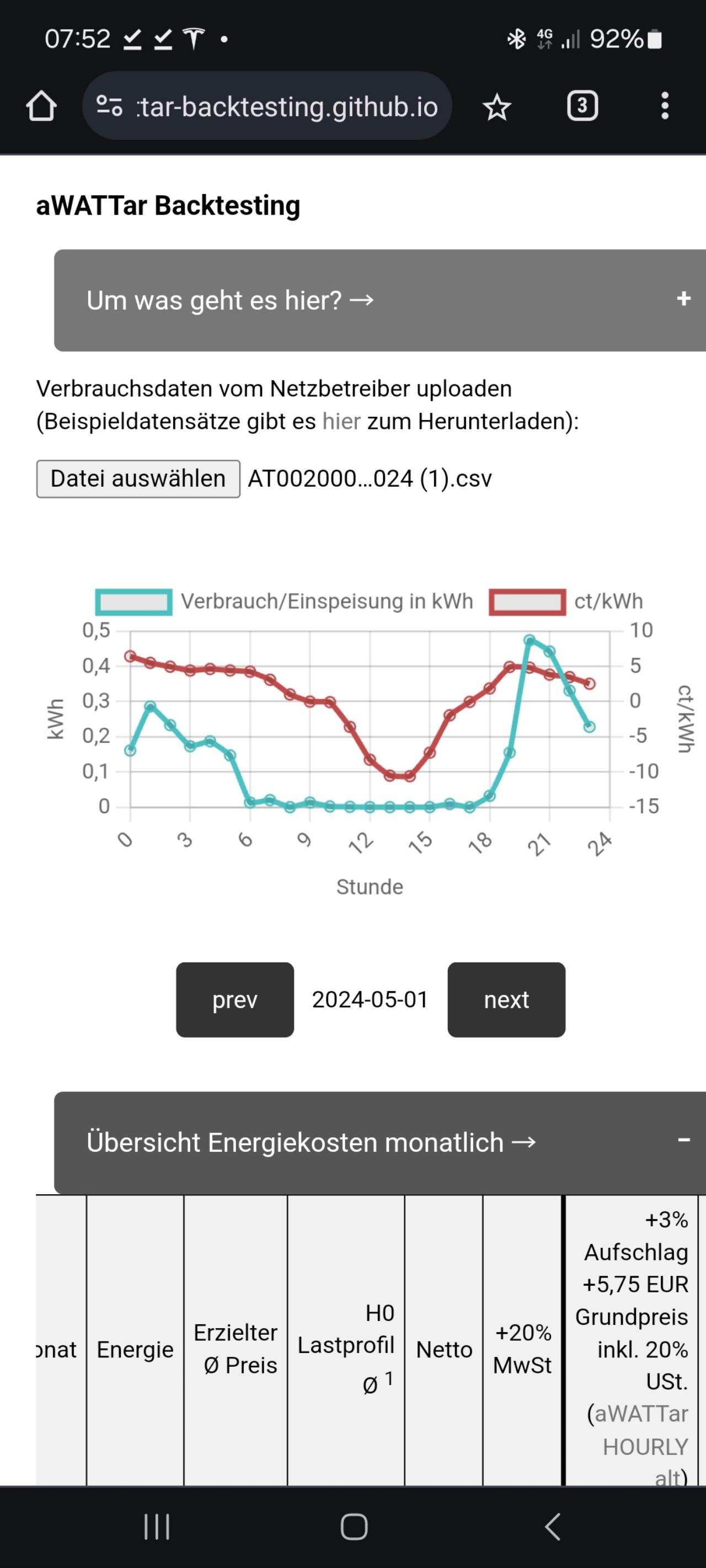Tap 'Datei auswählen' to choose a file
706x1568 pixels.
(138, 479)
